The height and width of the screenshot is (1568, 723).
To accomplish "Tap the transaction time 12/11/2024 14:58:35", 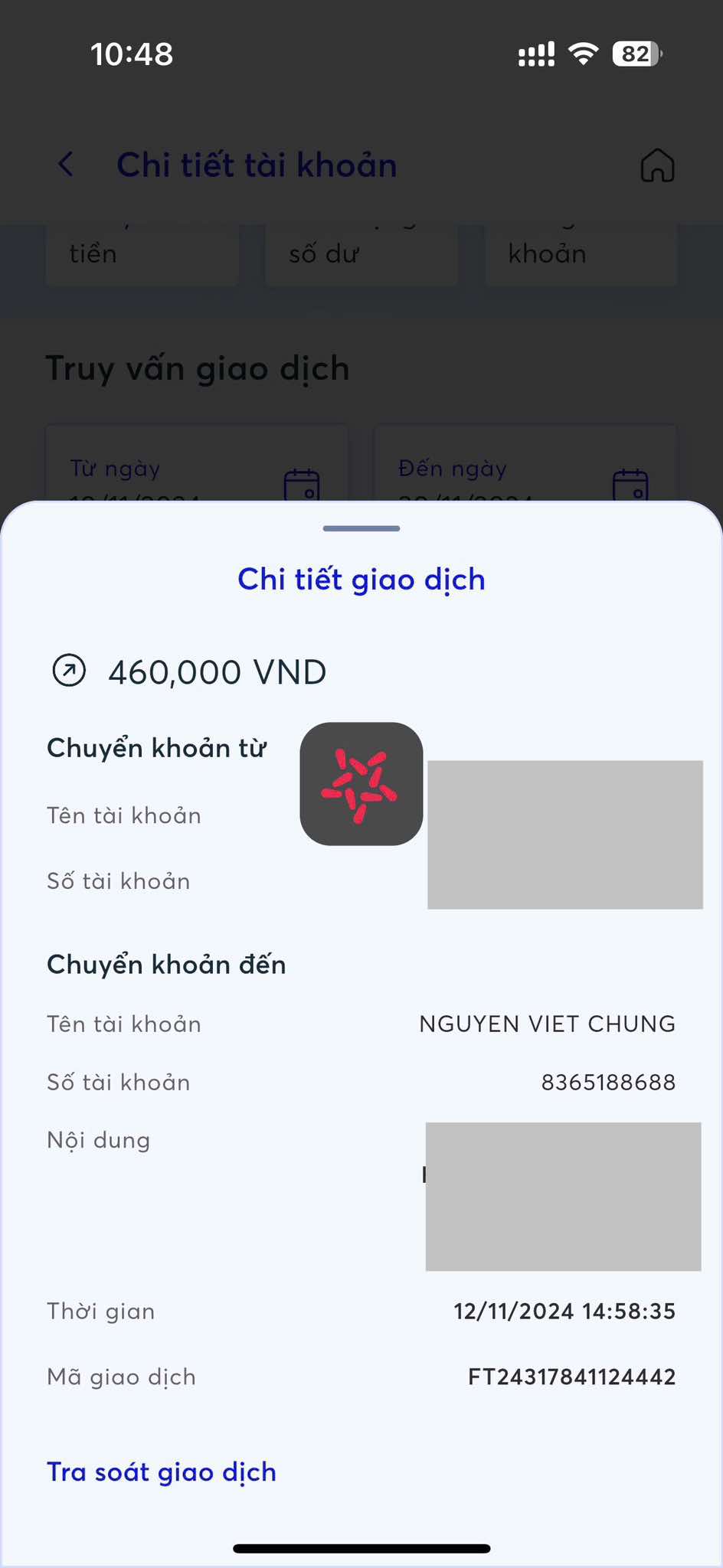I will pyautogui.click(x=564, y=1311).
